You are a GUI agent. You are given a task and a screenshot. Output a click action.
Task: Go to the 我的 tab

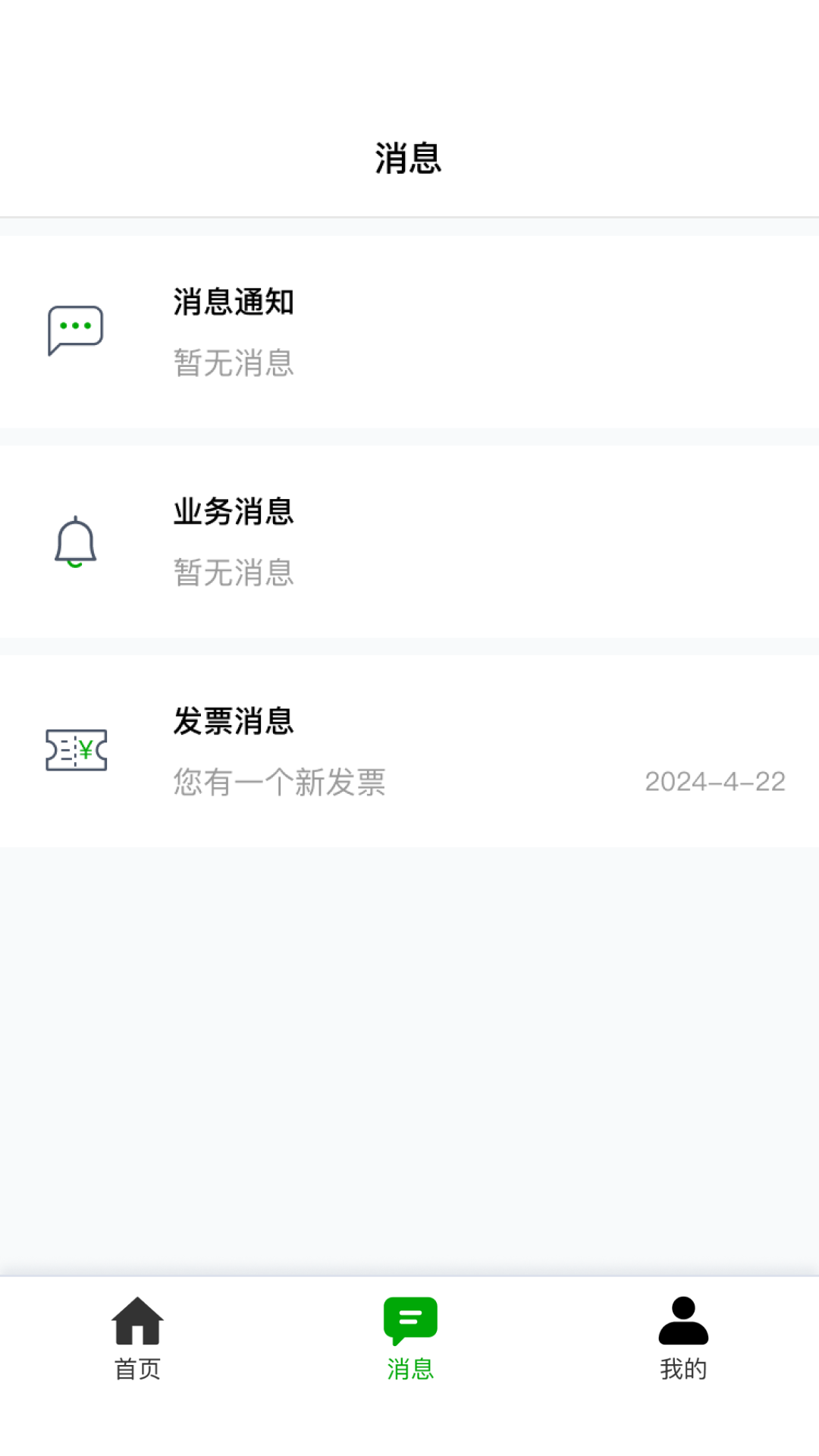click(683, 1338)
